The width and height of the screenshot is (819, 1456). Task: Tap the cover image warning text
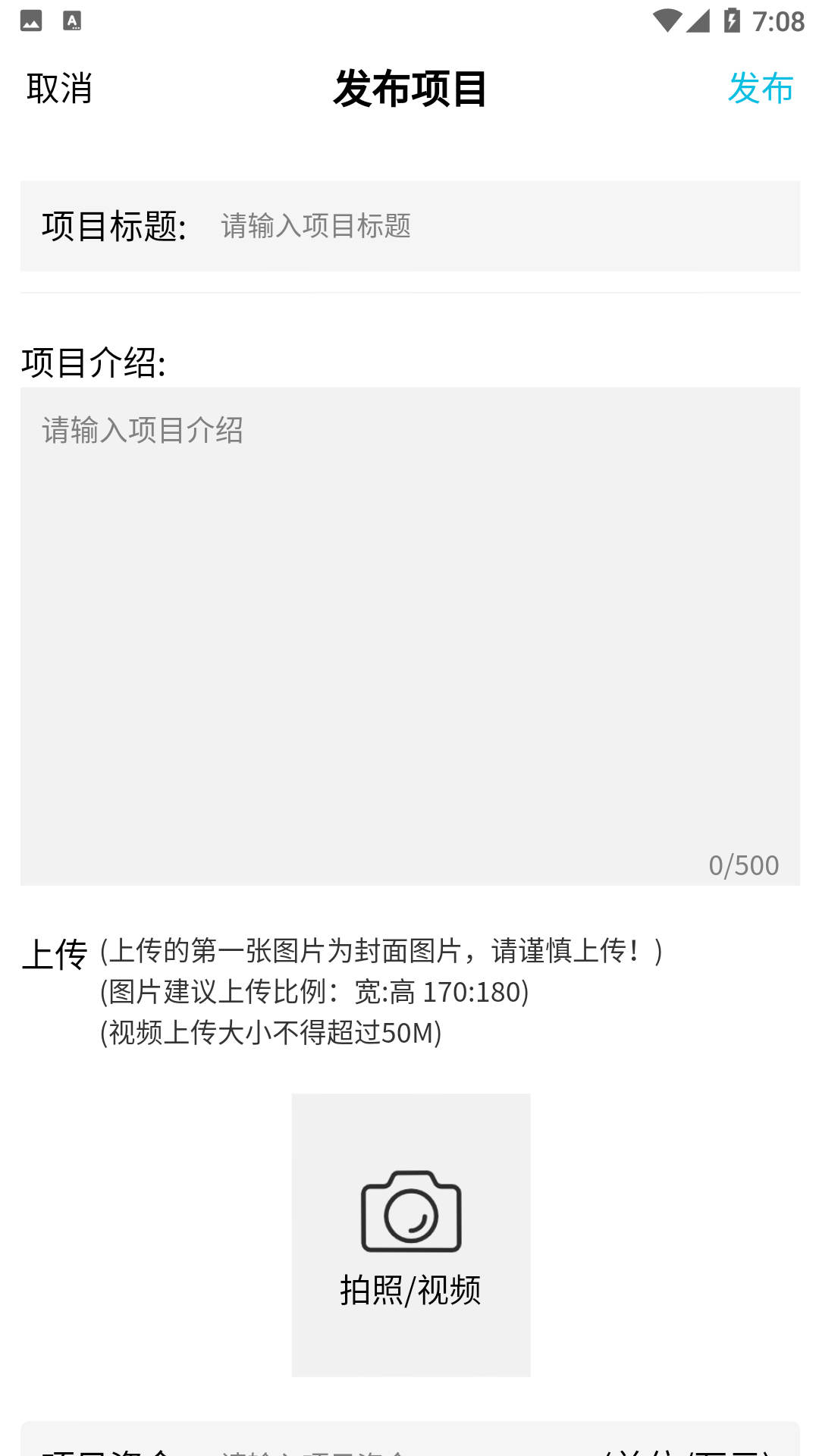[x=379, y=954]
